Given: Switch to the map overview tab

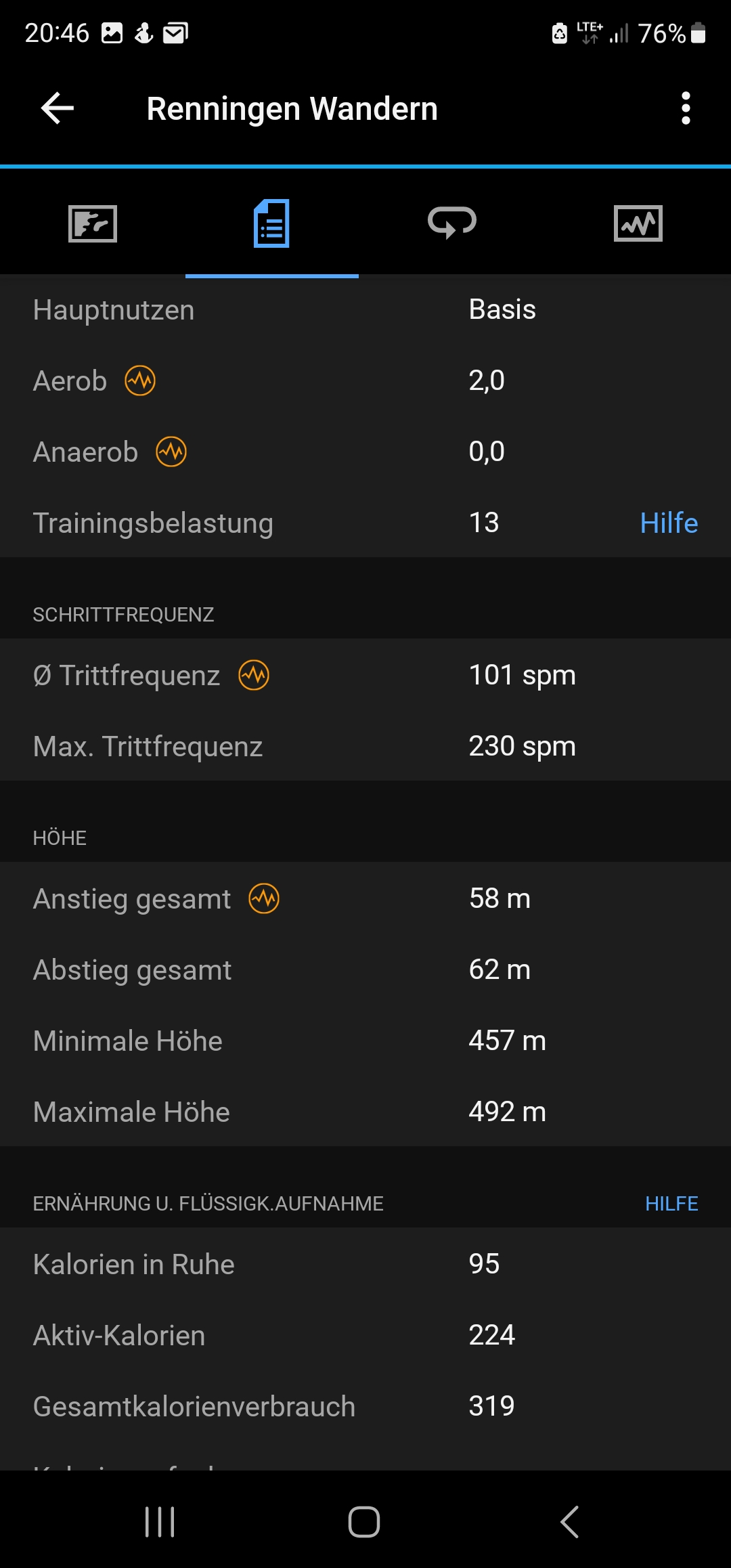Looking at the screenshot, I should click(x=93, y=223).
